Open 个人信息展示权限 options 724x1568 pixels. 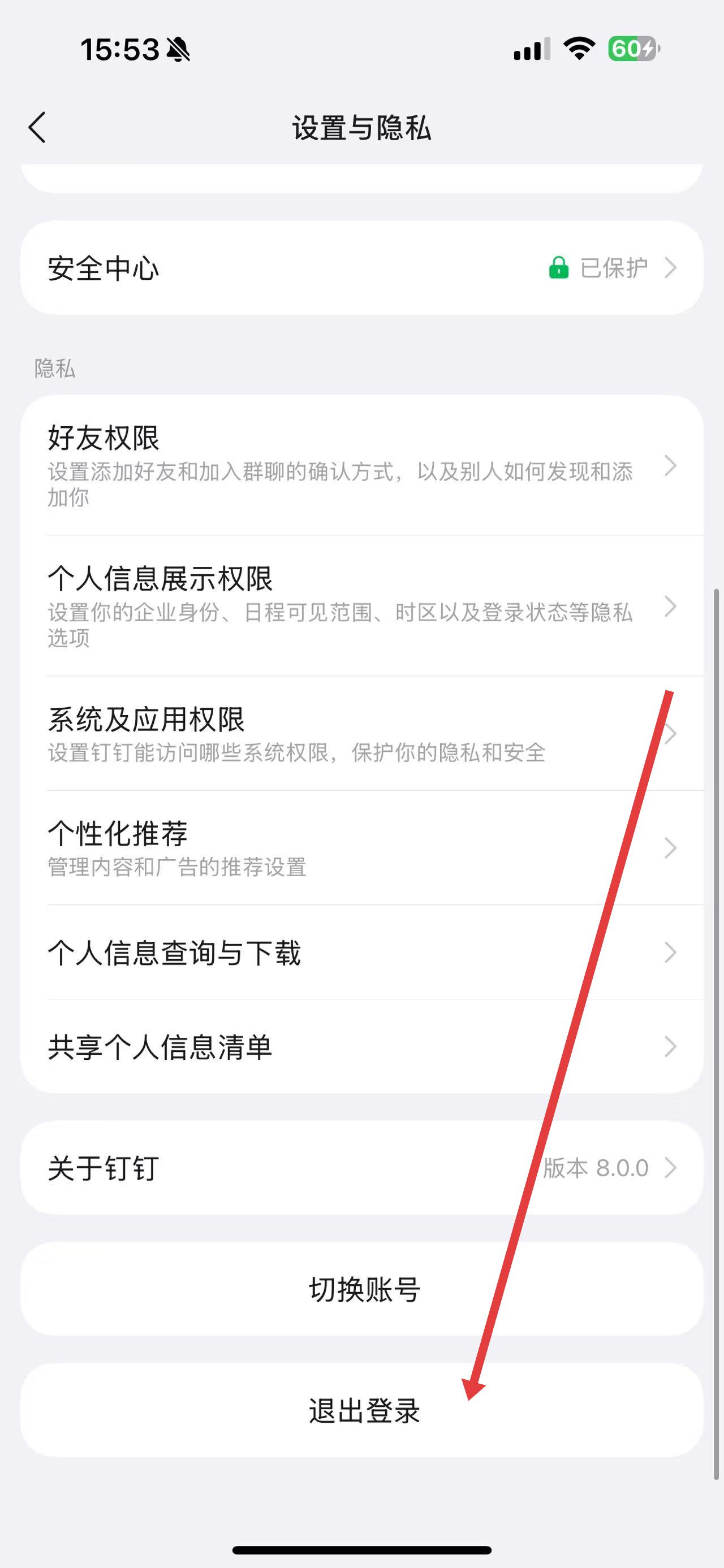coord(361,605)
